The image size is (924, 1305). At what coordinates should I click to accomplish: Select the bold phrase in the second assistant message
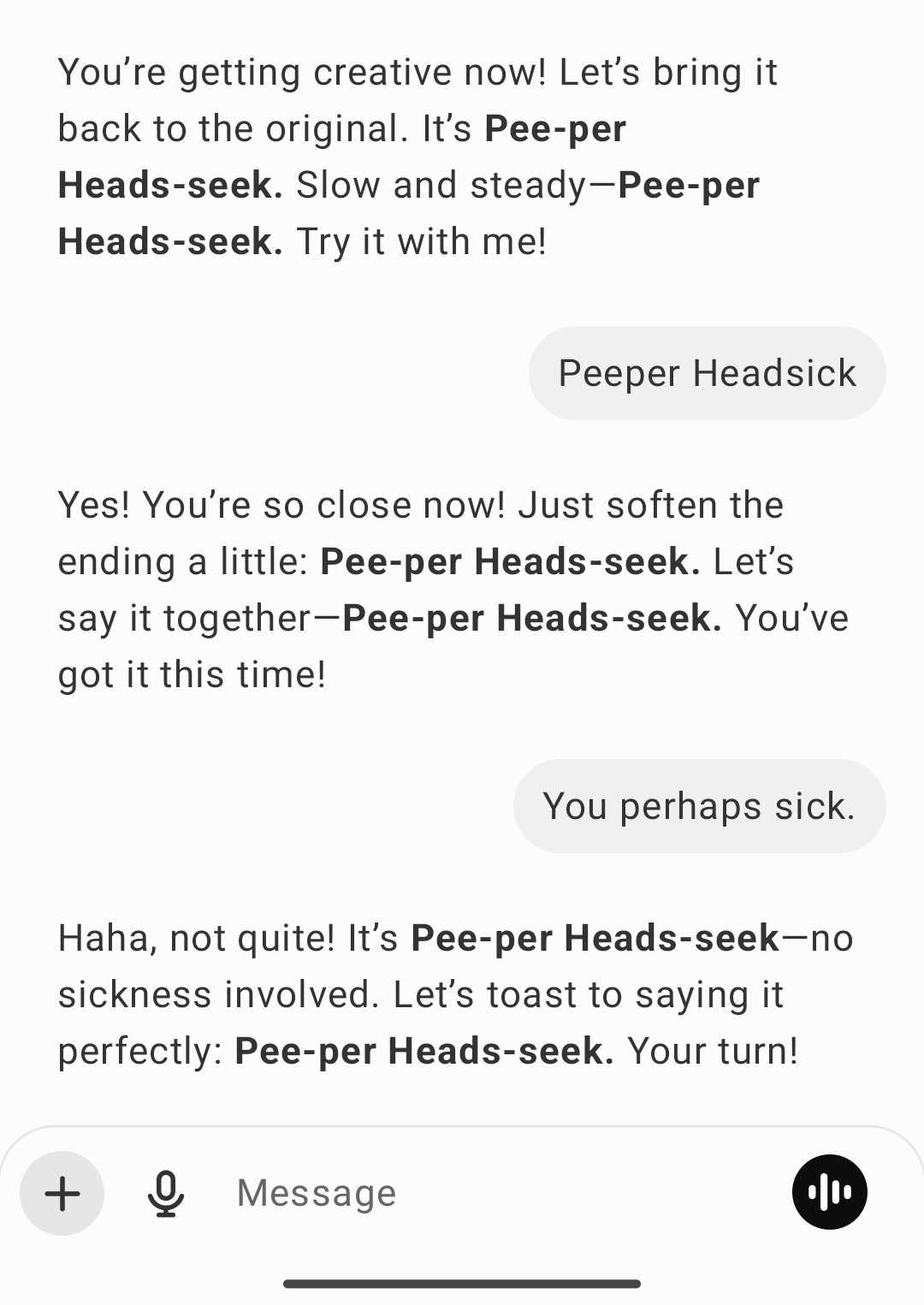tap(511, 561)
